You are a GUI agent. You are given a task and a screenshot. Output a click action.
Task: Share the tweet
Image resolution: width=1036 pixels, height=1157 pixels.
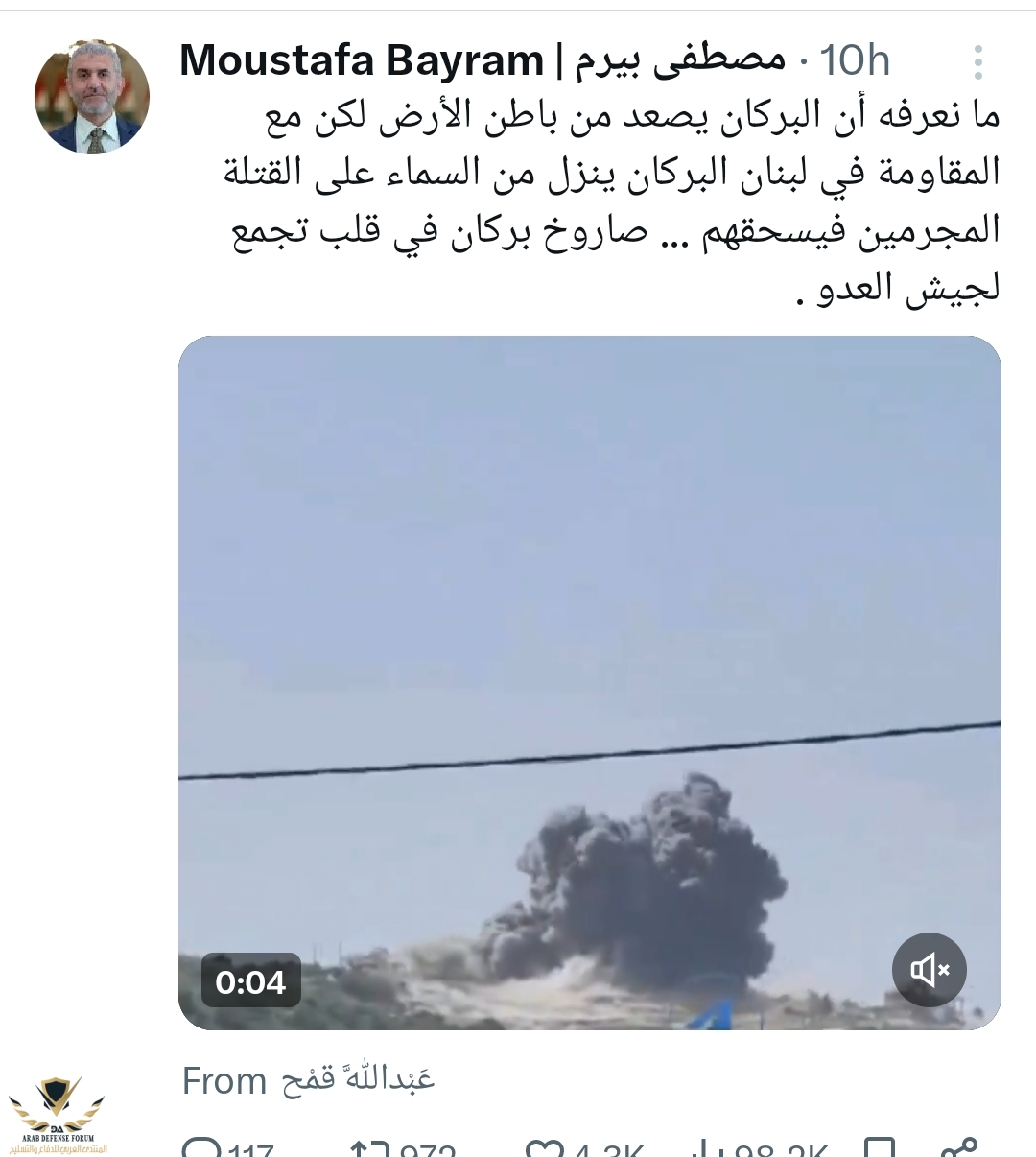(959, 1148)
